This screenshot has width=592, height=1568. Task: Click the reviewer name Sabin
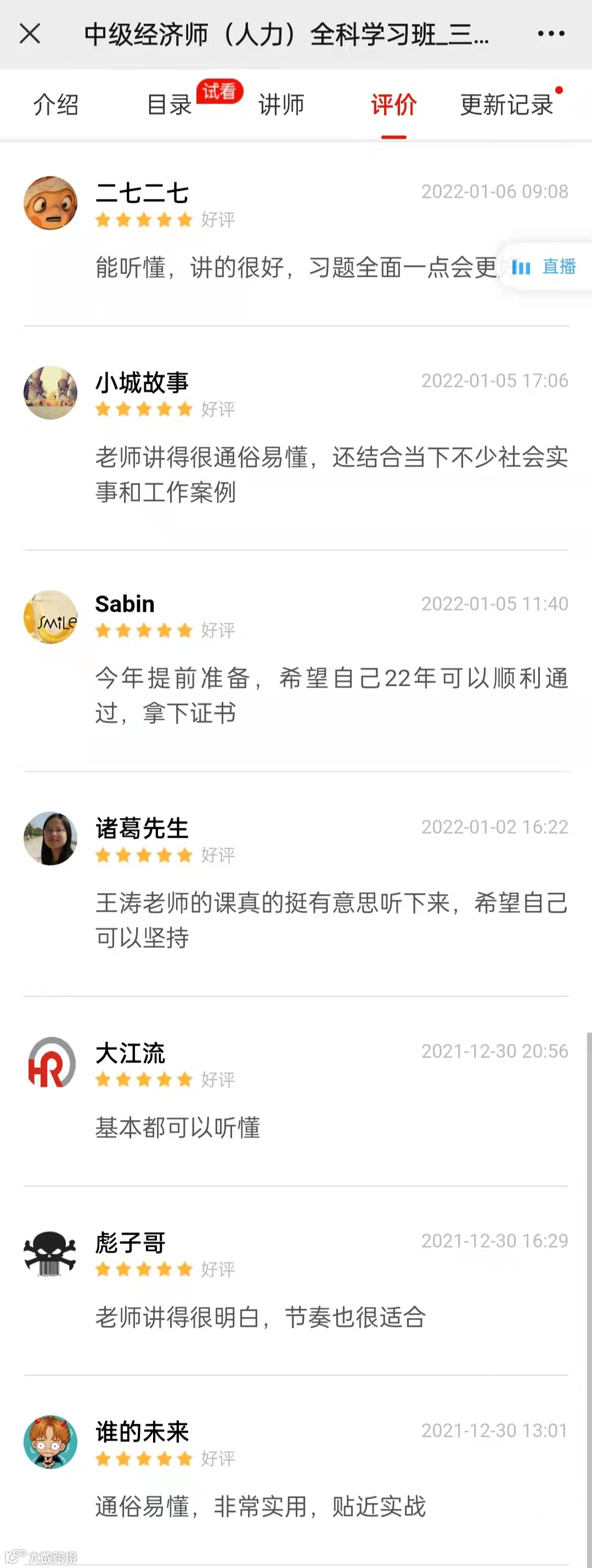click(x=126, y=604)
